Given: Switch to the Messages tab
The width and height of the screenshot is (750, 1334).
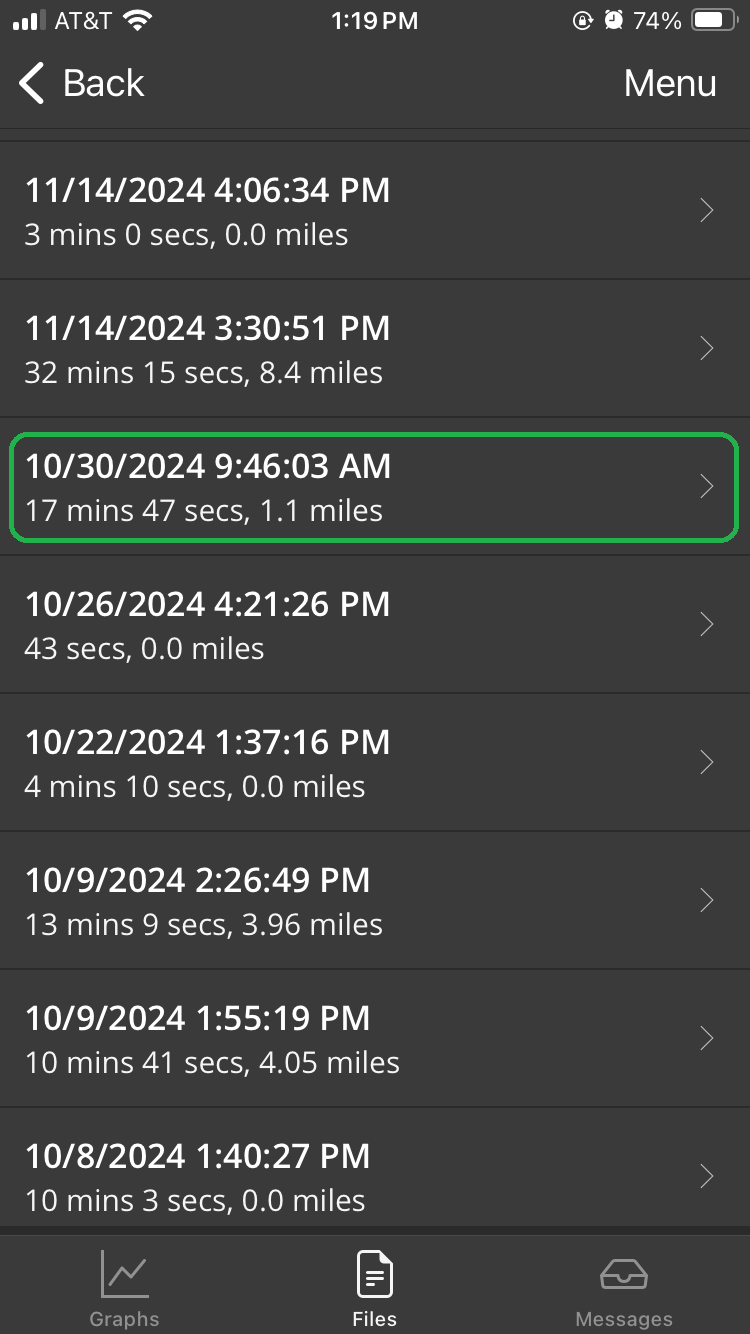Looking at the screenshot, I should click(x=624, y=1288).
